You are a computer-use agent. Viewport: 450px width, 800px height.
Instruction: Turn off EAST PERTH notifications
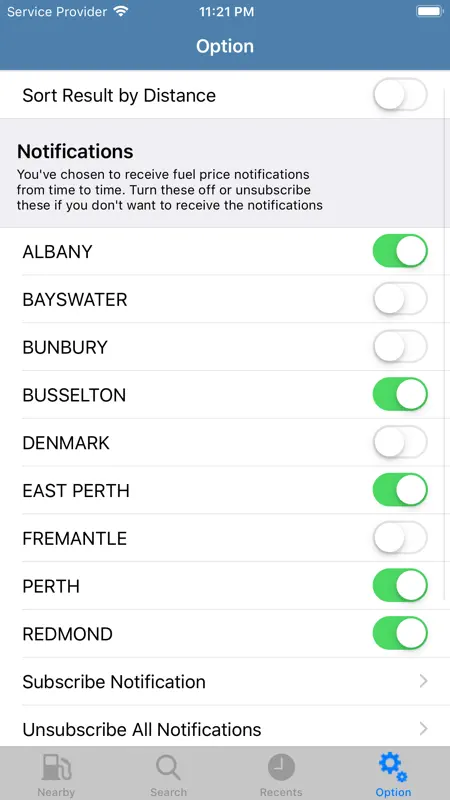400,490
